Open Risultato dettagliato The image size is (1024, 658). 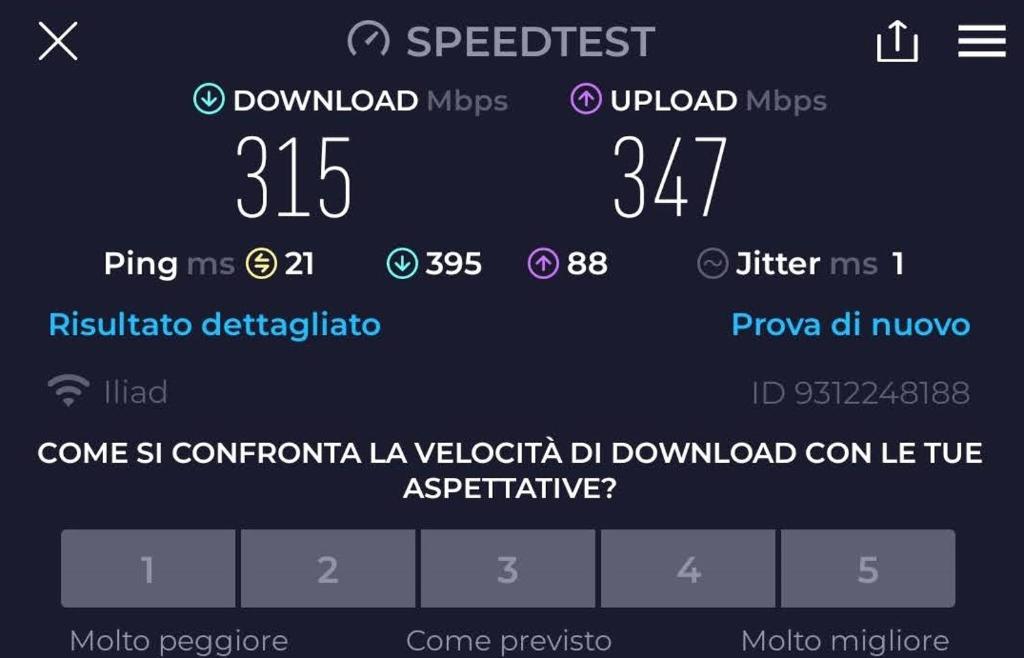tap(215, 325)
